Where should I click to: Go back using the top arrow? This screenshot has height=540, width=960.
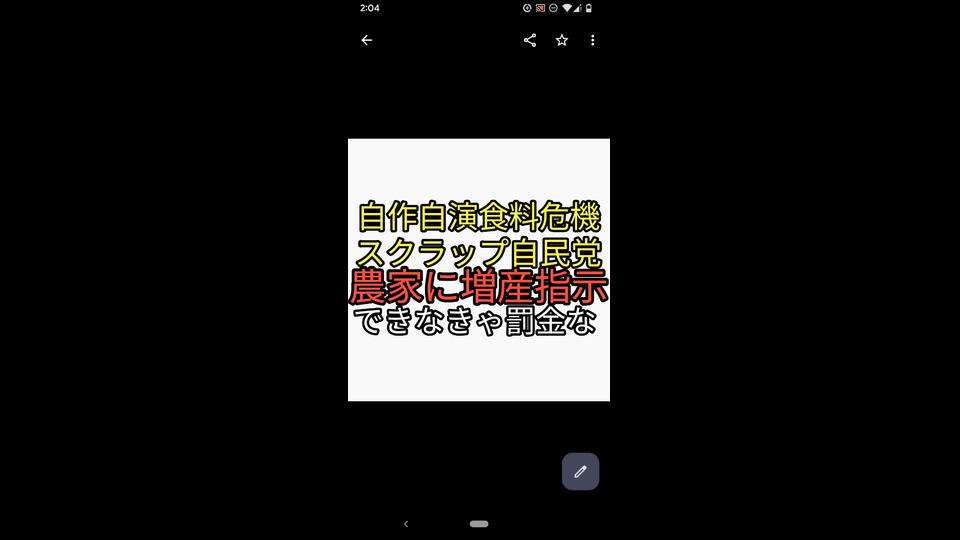pos(366,40)
